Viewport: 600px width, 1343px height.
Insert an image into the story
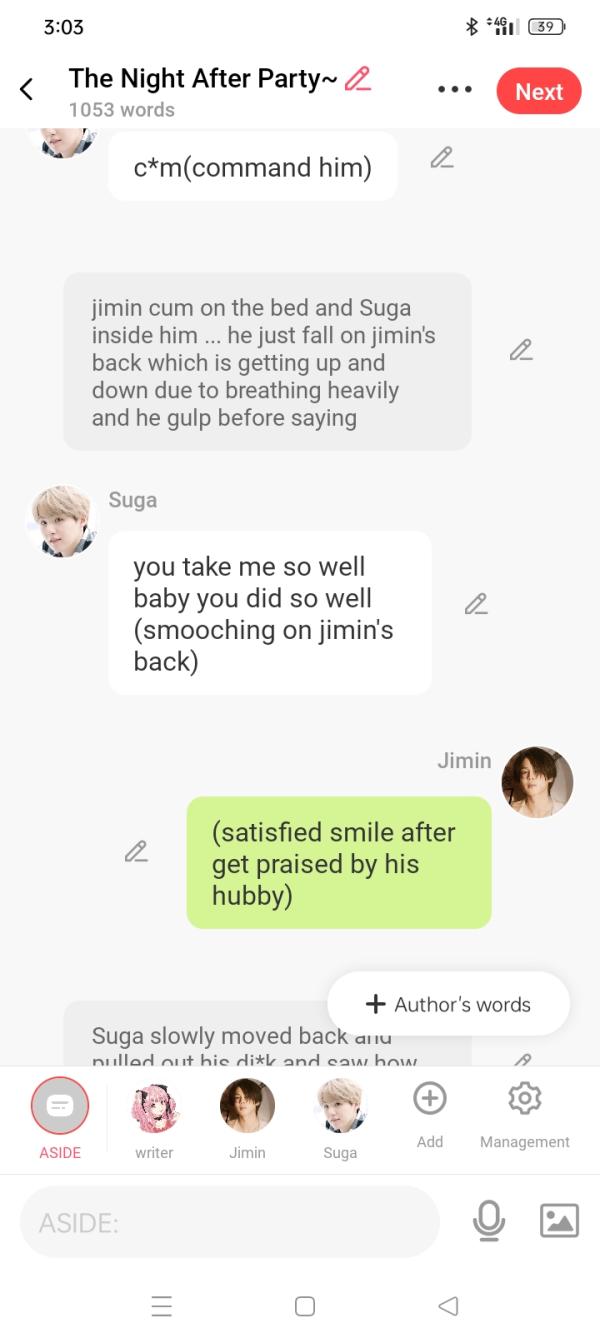pos(559,1221)
